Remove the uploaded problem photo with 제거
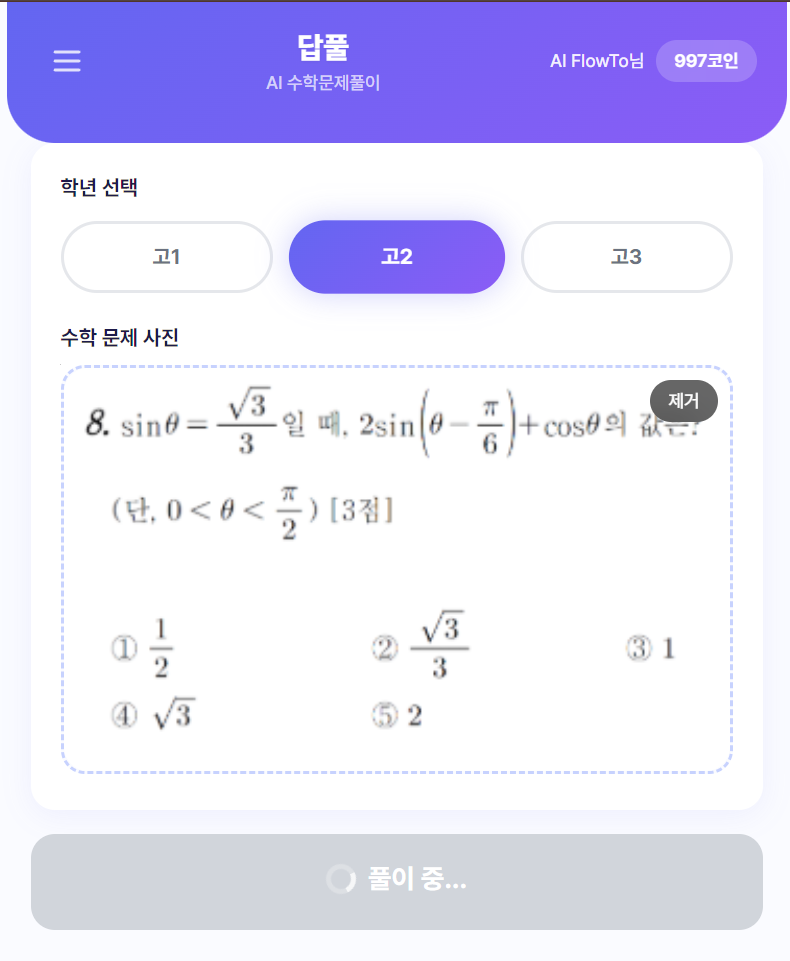790x961 pixels. (x=683, y=401)
